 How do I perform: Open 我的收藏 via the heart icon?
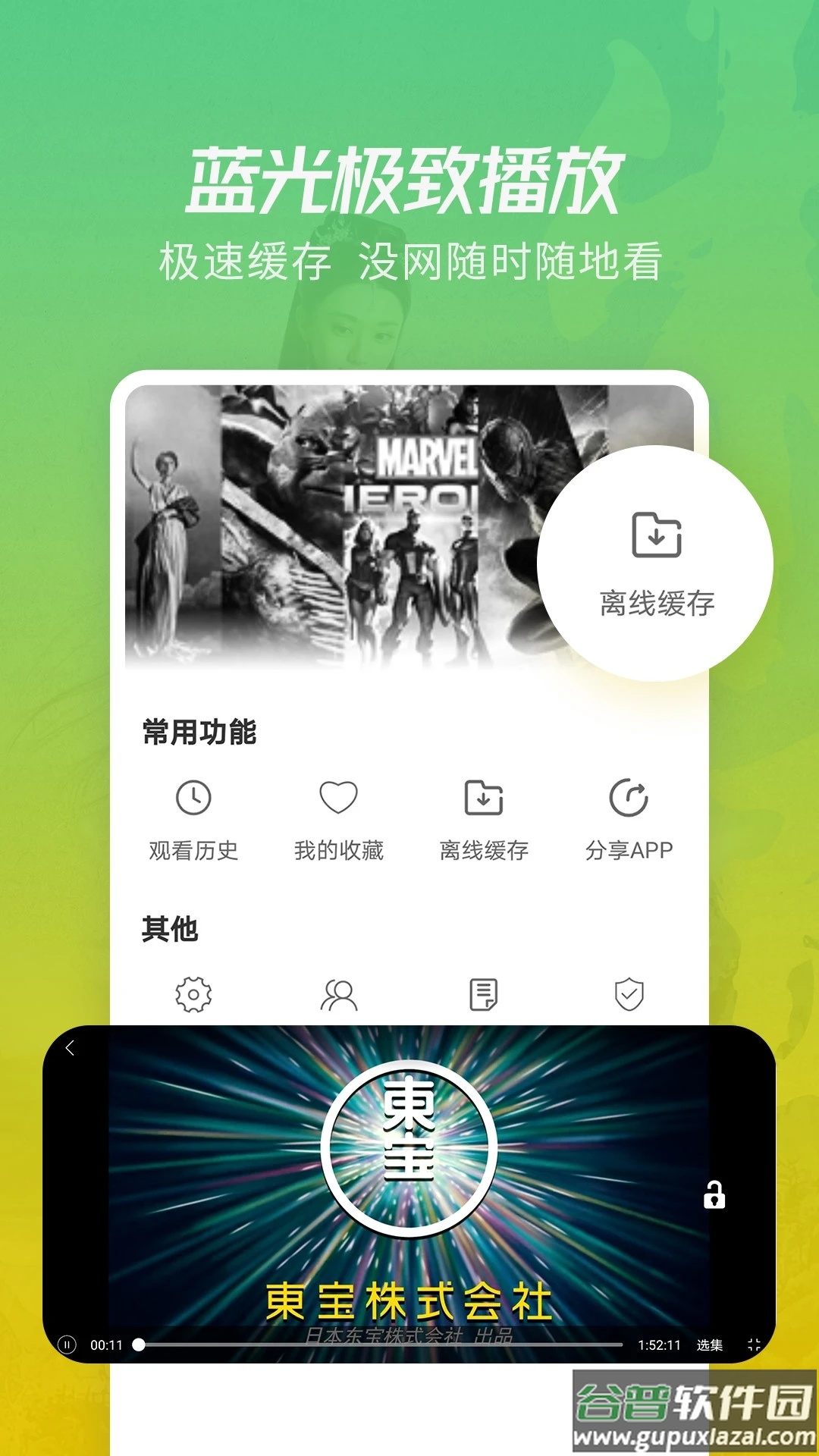coord(339,798)
